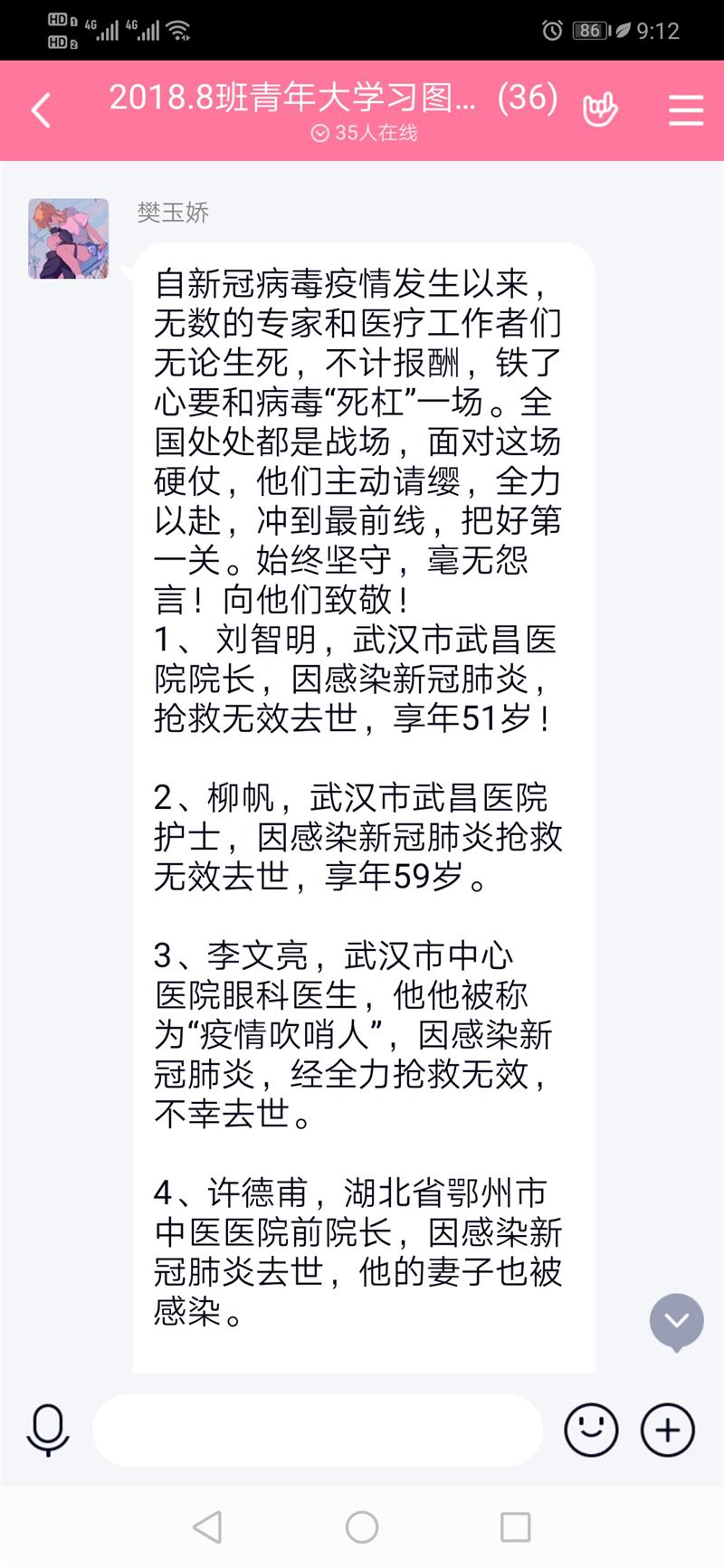Screen dimensions: 724x1568
Task: Open the hand gesture icon in header
Action: 599,110
